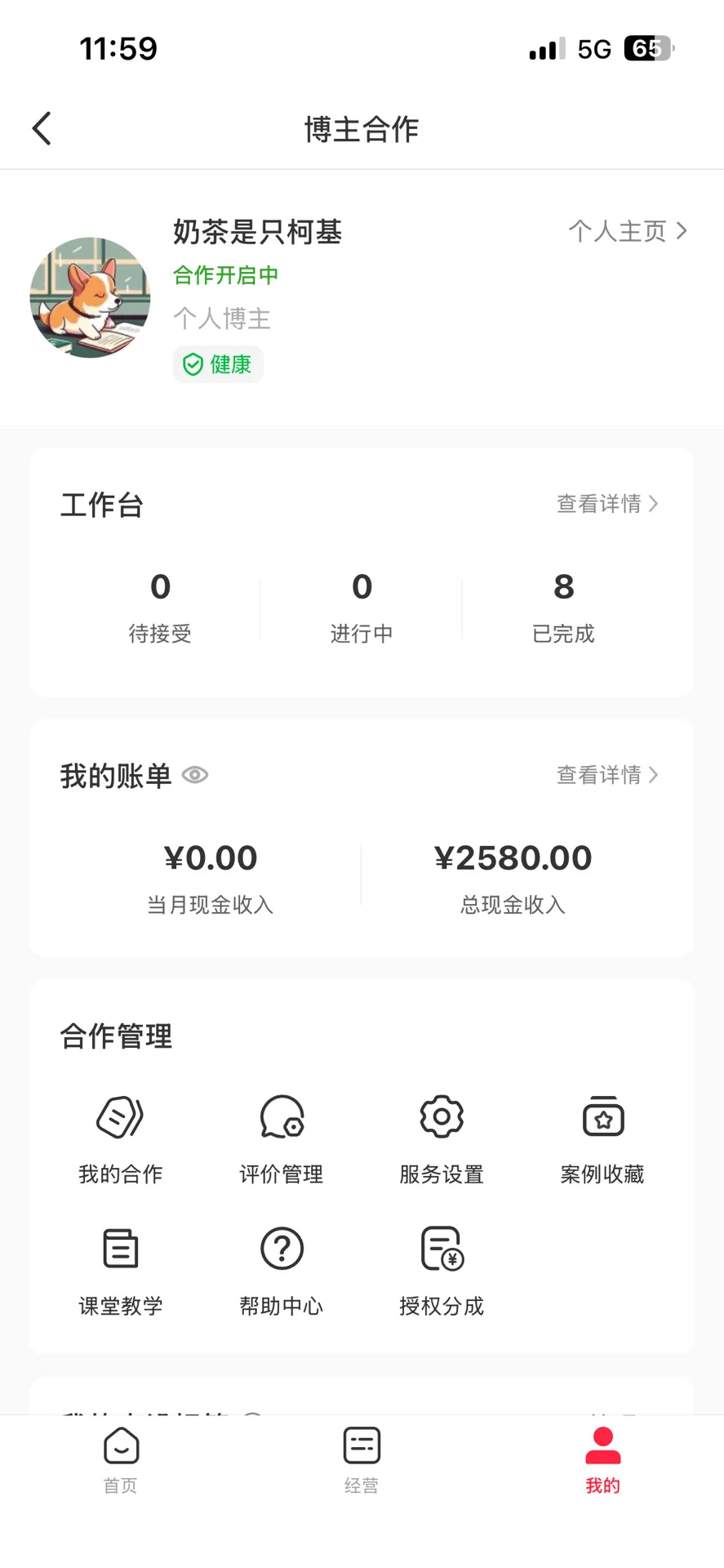Select 我的 tab
The image size is (724, 1568).
(x=602, y=1460)
